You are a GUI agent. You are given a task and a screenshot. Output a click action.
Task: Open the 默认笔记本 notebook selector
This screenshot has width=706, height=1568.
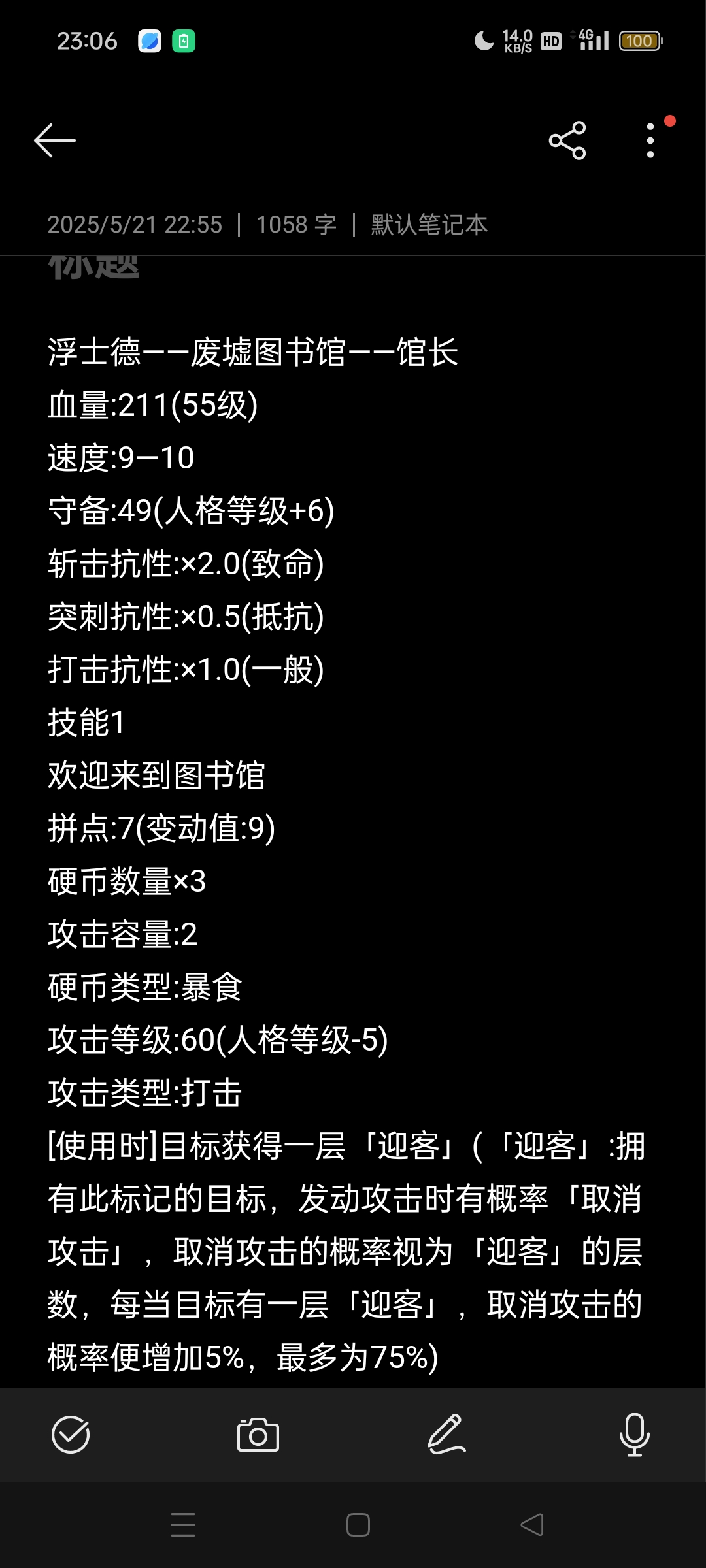click(429, 225)
